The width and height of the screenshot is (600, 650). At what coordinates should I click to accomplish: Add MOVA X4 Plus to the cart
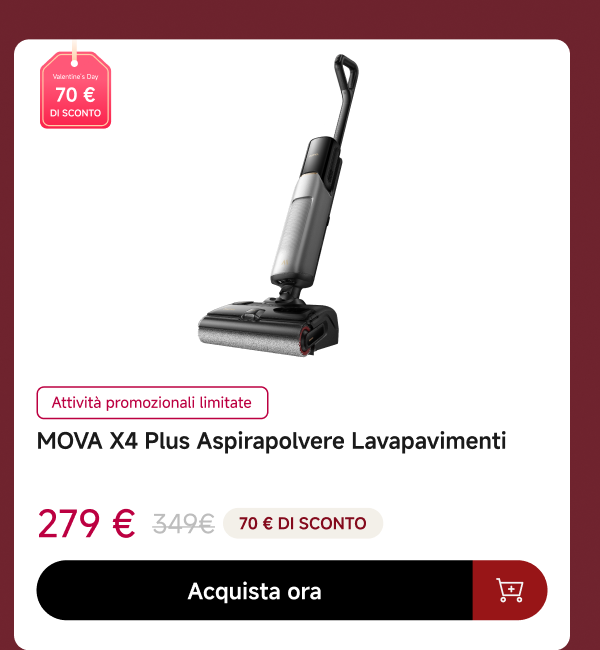coord(510,590)
